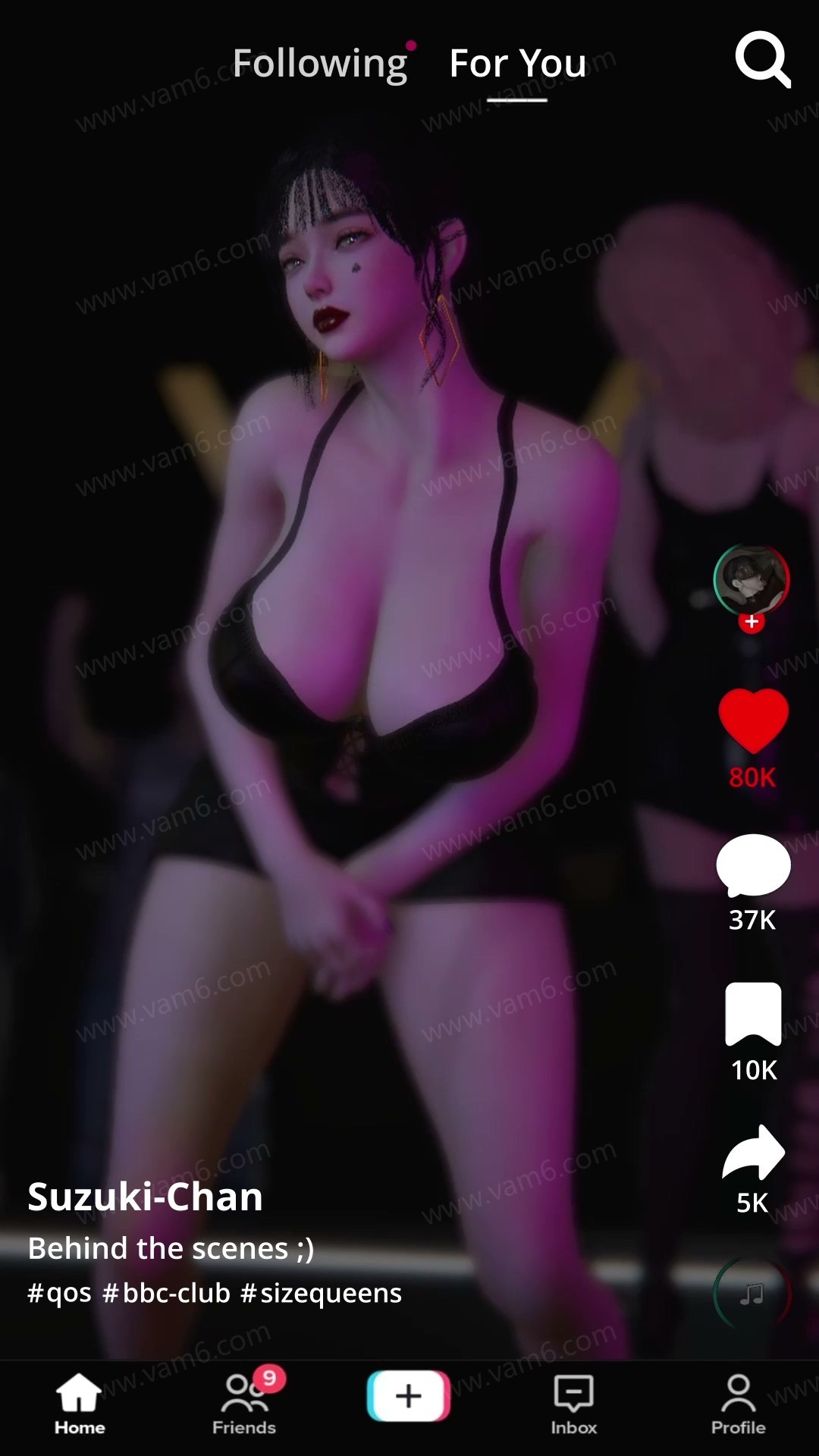The image size is (819, 1456).
Task: Open the spinning music disc
Action: [752, 1294]
